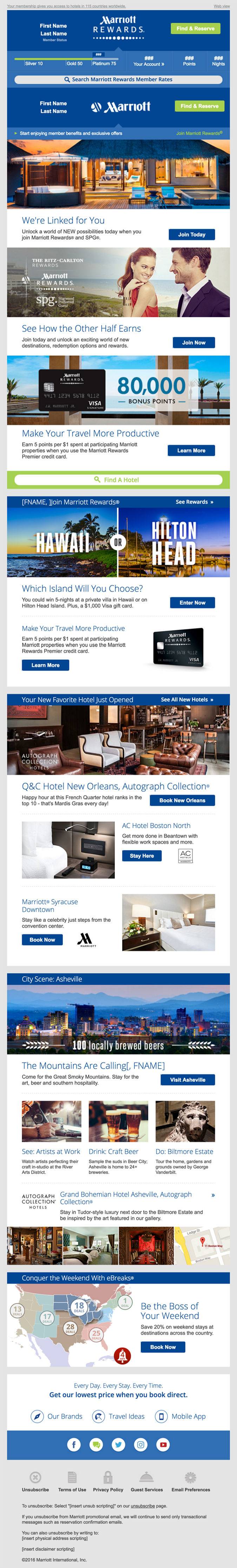The image size is (237, 1568).
Task: Tap the Book New Orleans button
Action: click(182, 800)
